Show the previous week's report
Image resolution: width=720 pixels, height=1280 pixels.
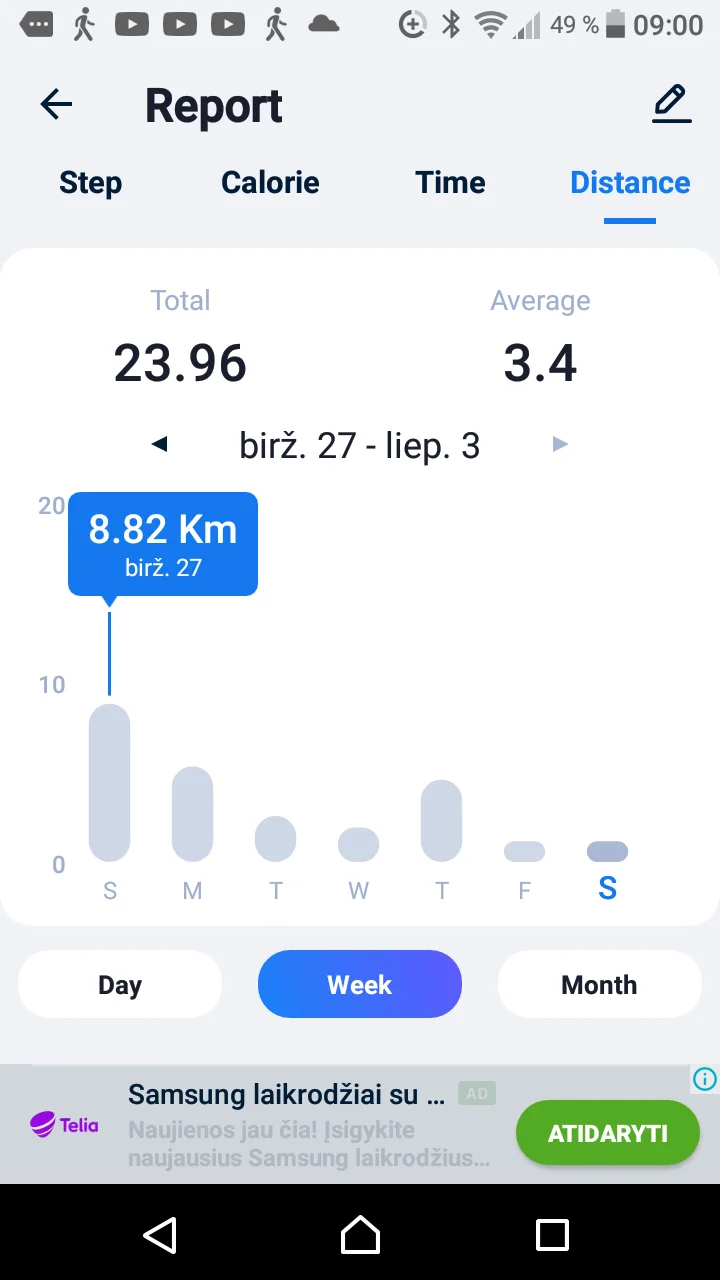coord(159,445)
